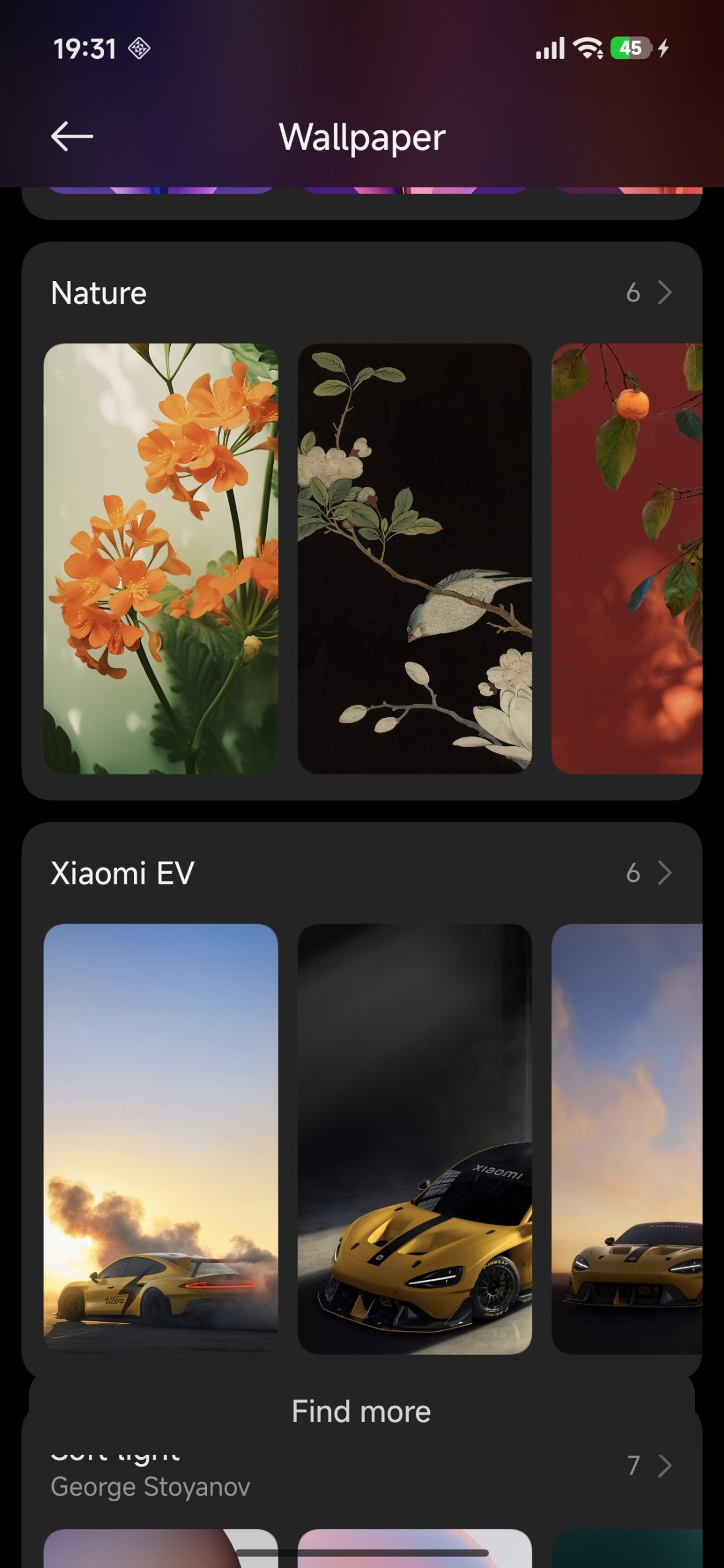Select the bird on branch wallpaper
Image resolution: width=724 pixels, height=1568 pixels.
click(x=415, y=558)
